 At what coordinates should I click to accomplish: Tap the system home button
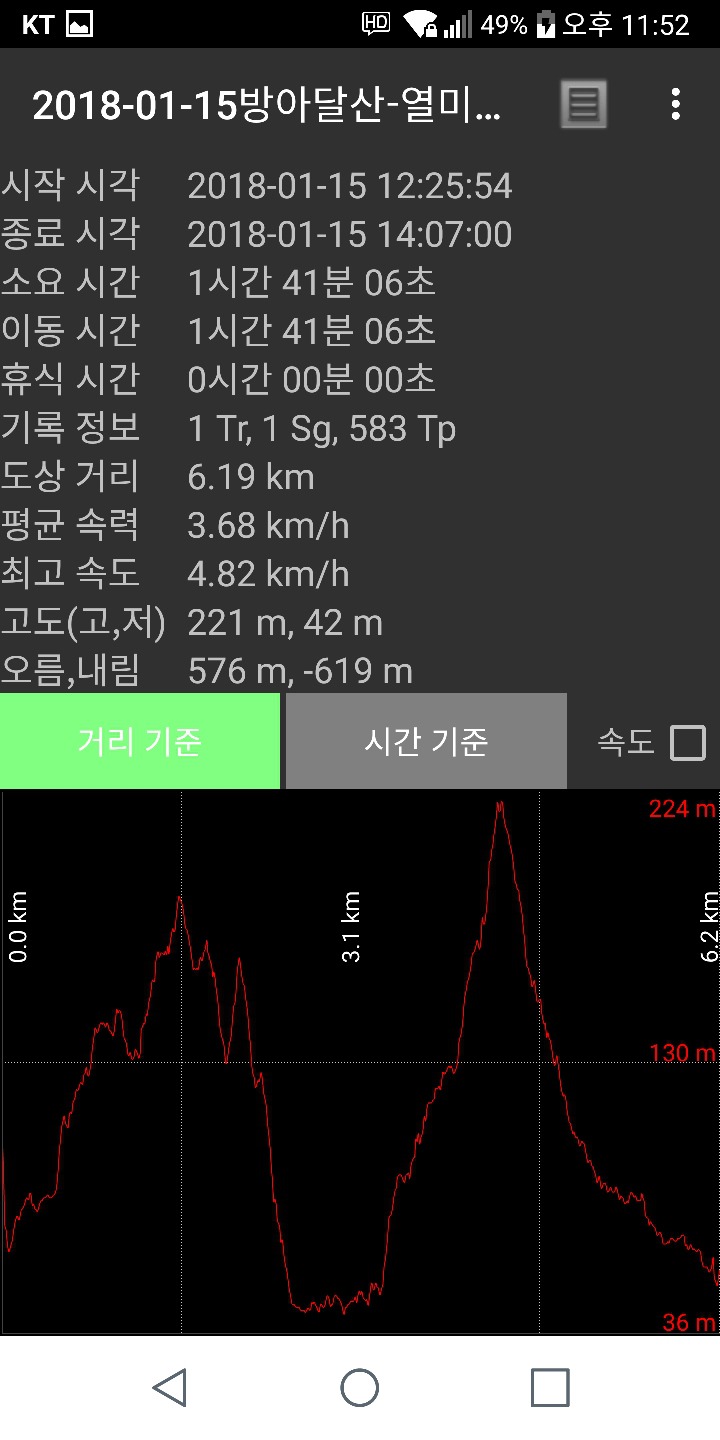coord(360,1388)
